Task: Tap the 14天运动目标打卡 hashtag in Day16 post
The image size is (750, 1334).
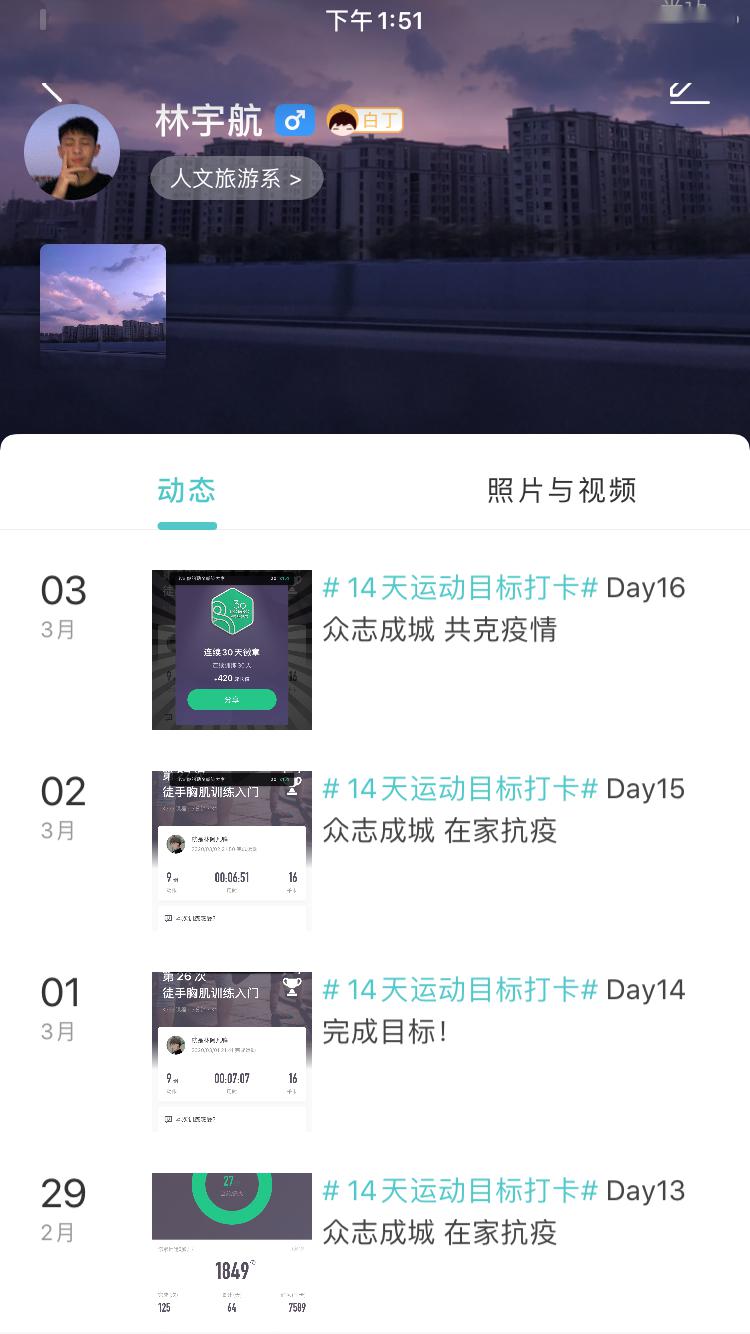Action: click(x=460, y=588)
